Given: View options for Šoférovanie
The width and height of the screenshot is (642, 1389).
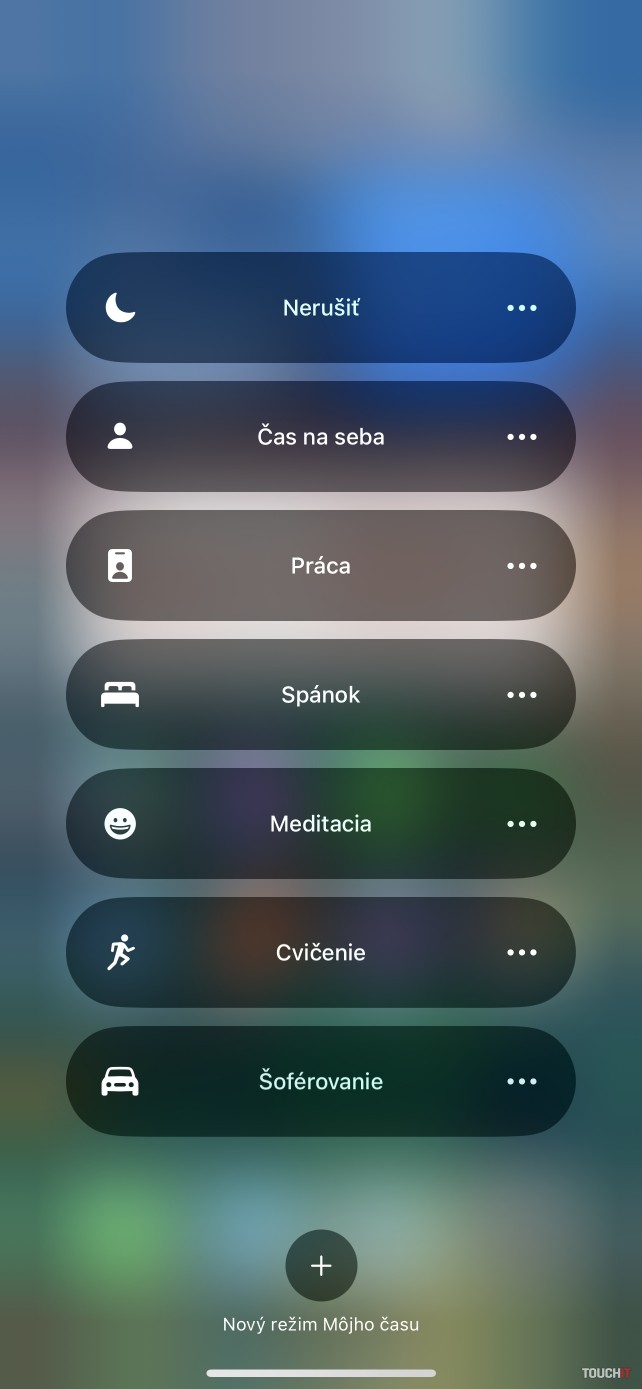Looking at the screenshot, I should click(x=522, y=1082).
